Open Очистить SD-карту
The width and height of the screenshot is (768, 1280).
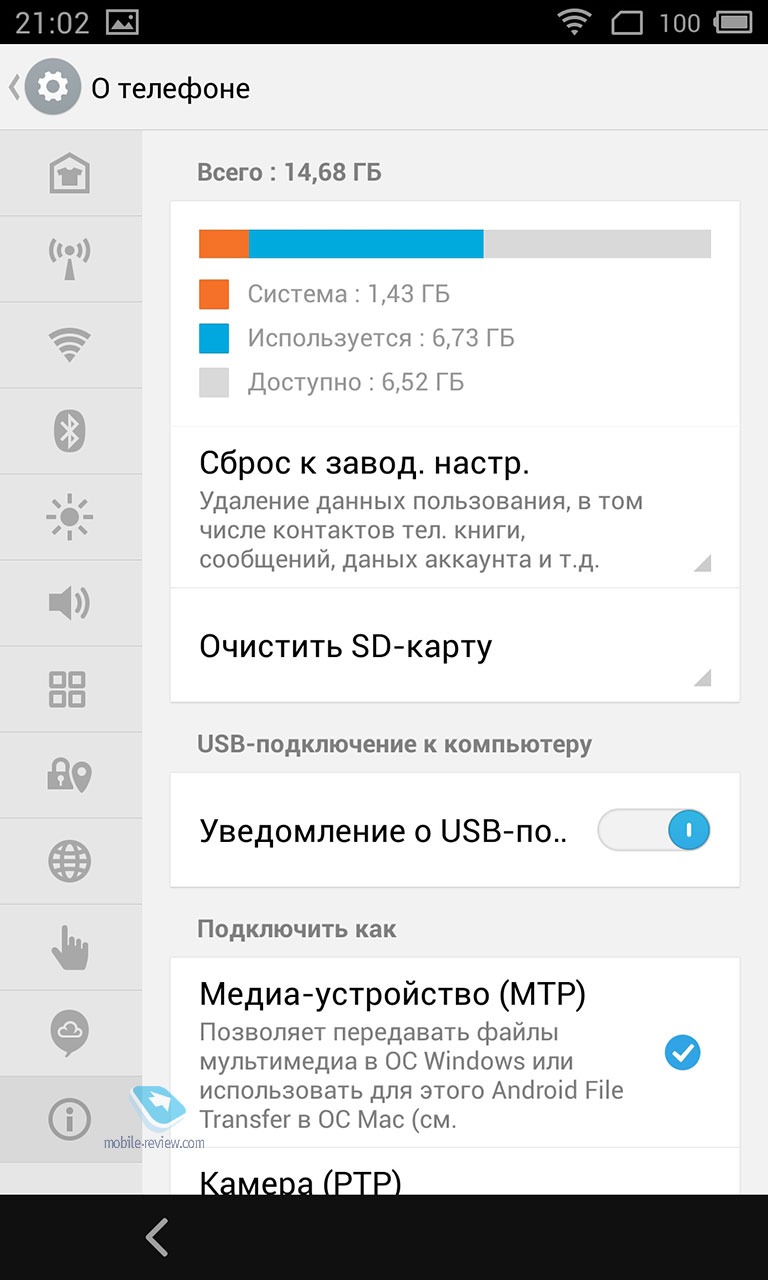click(455, 645)
